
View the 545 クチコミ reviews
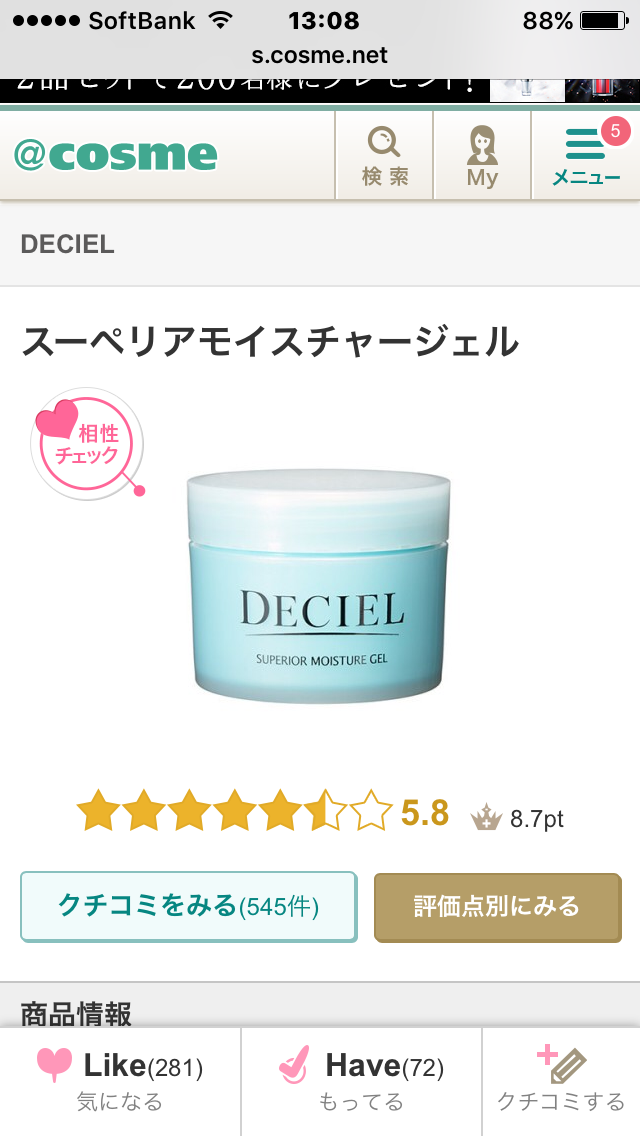click(x=188, y=906)
